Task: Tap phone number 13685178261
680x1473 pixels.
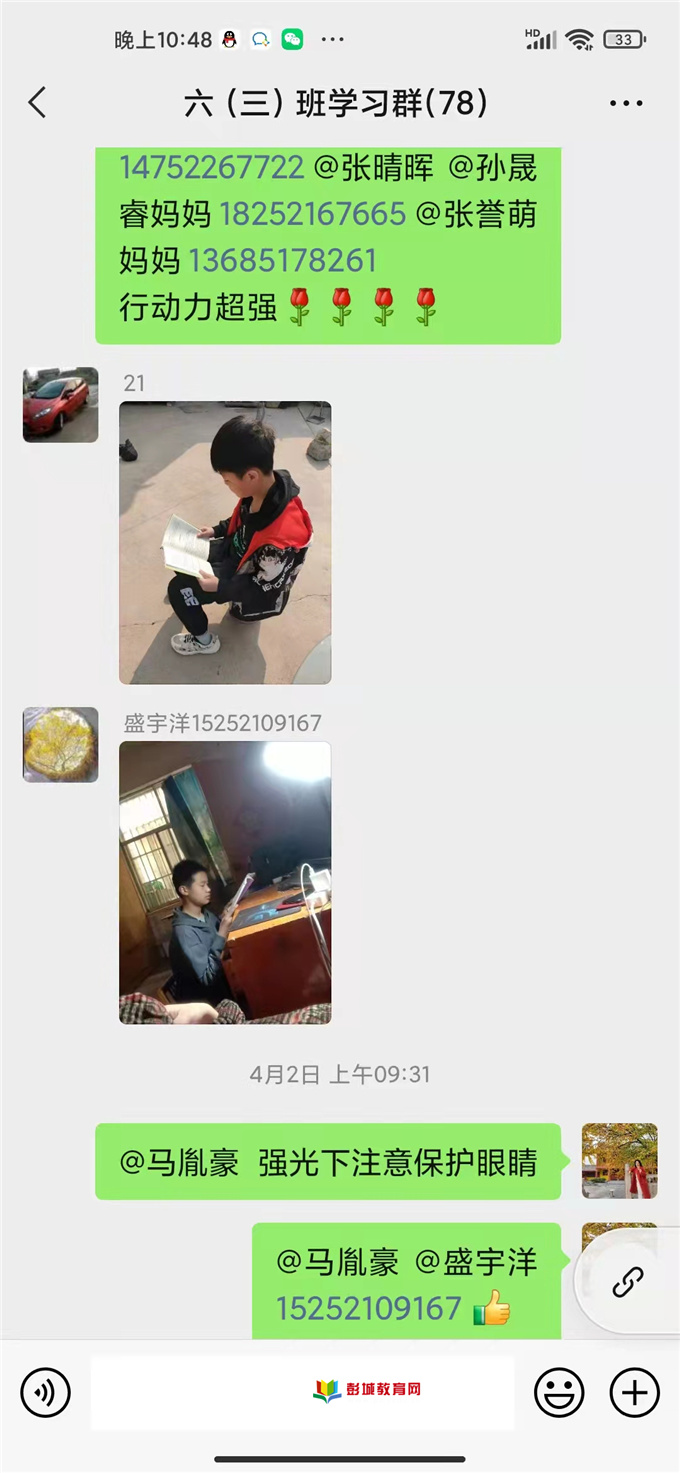Action: [282, 261]
